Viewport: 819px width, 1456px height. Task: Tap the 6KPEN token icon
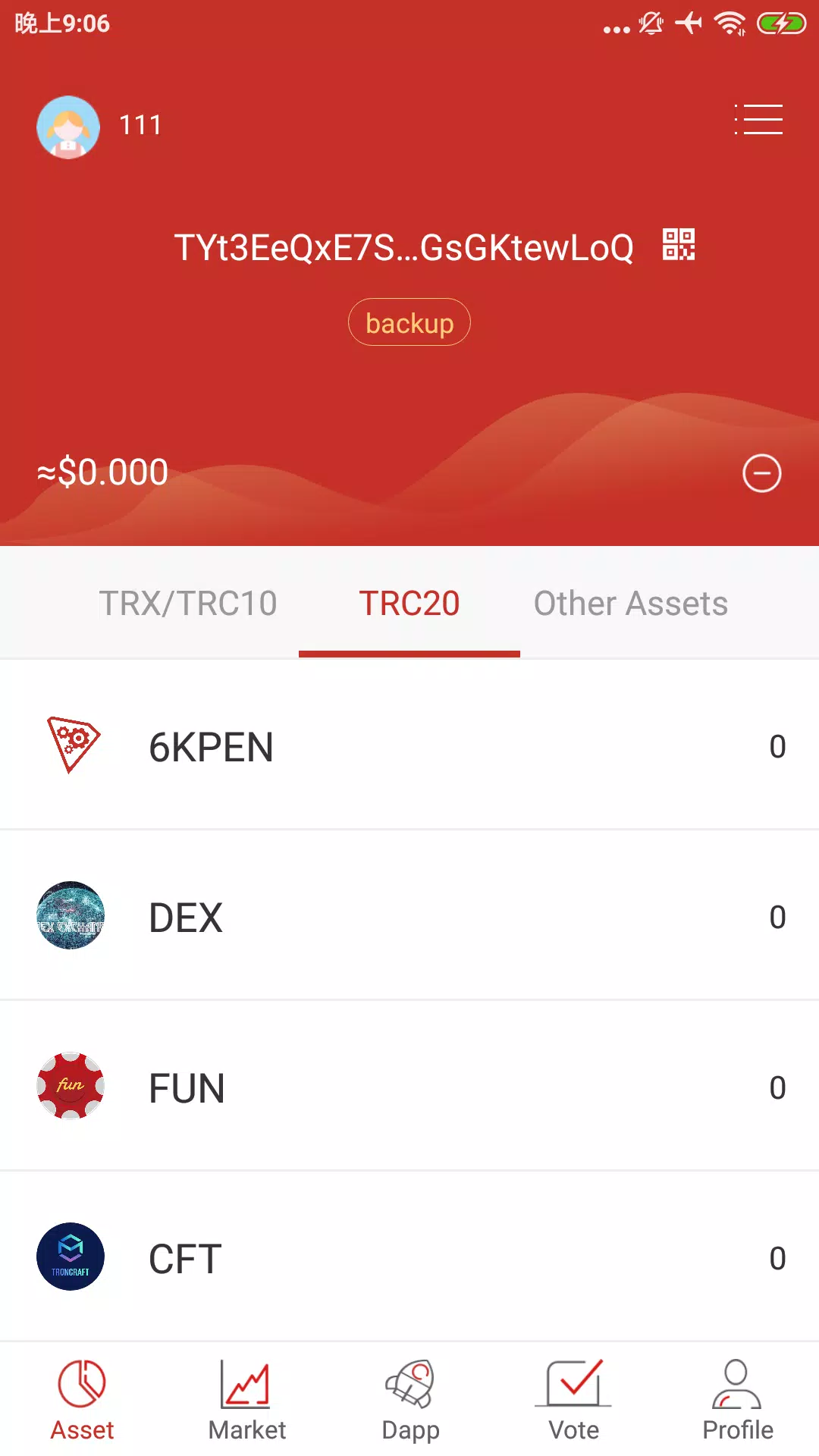[x=74, y=745]
